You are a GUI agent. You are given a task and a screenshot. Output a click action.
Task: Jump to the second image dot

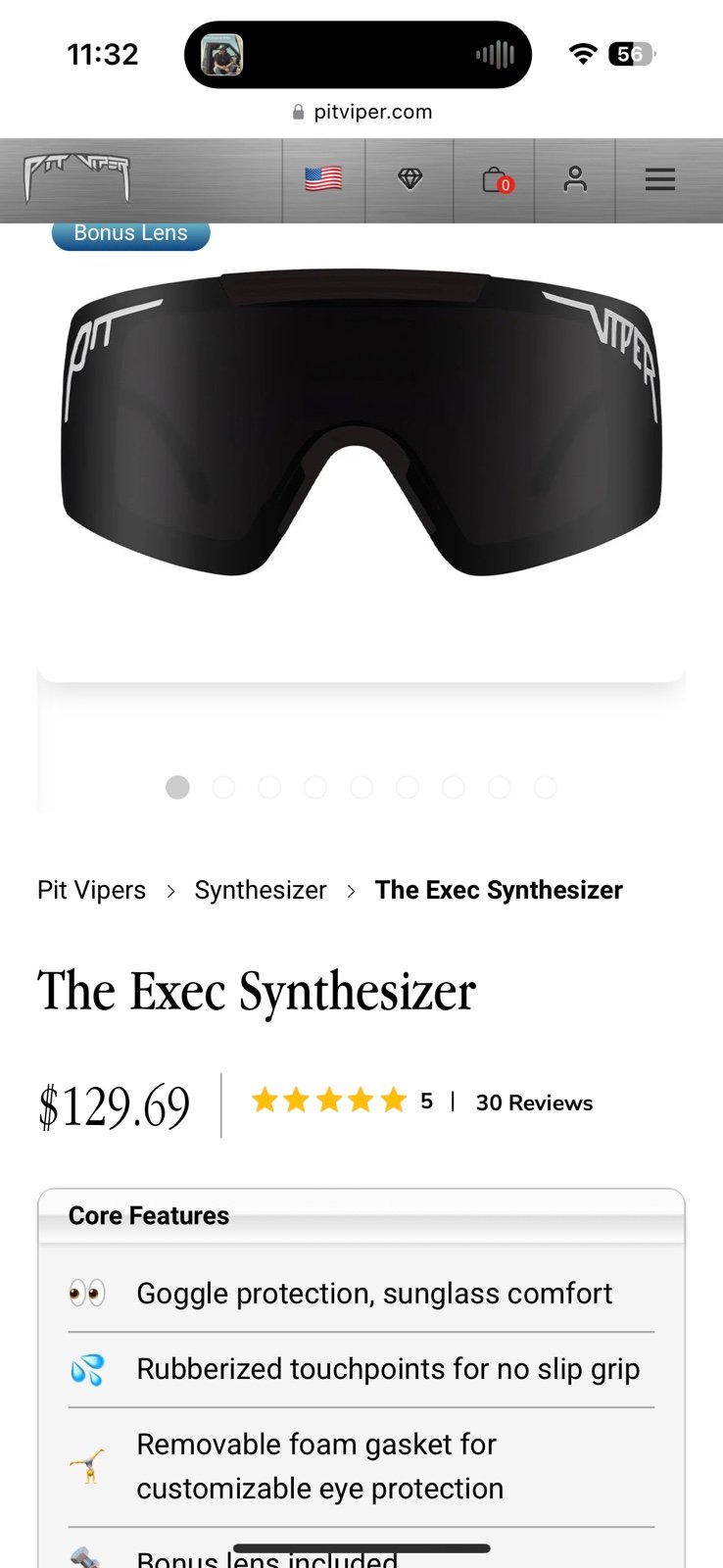pos(223,787)
